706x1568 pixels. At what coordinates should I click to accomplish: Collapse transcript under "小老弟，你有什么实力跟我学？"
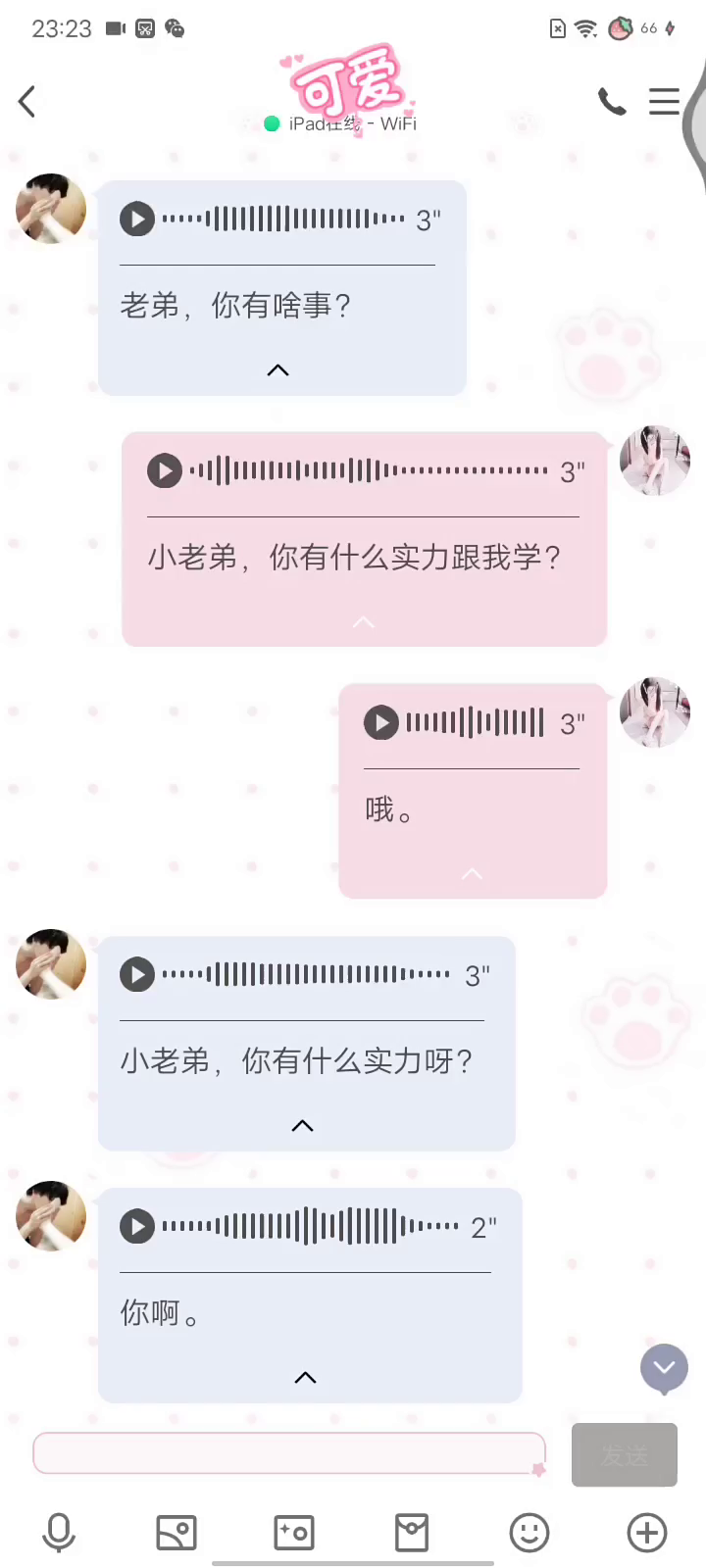click(x=364, y=622)
